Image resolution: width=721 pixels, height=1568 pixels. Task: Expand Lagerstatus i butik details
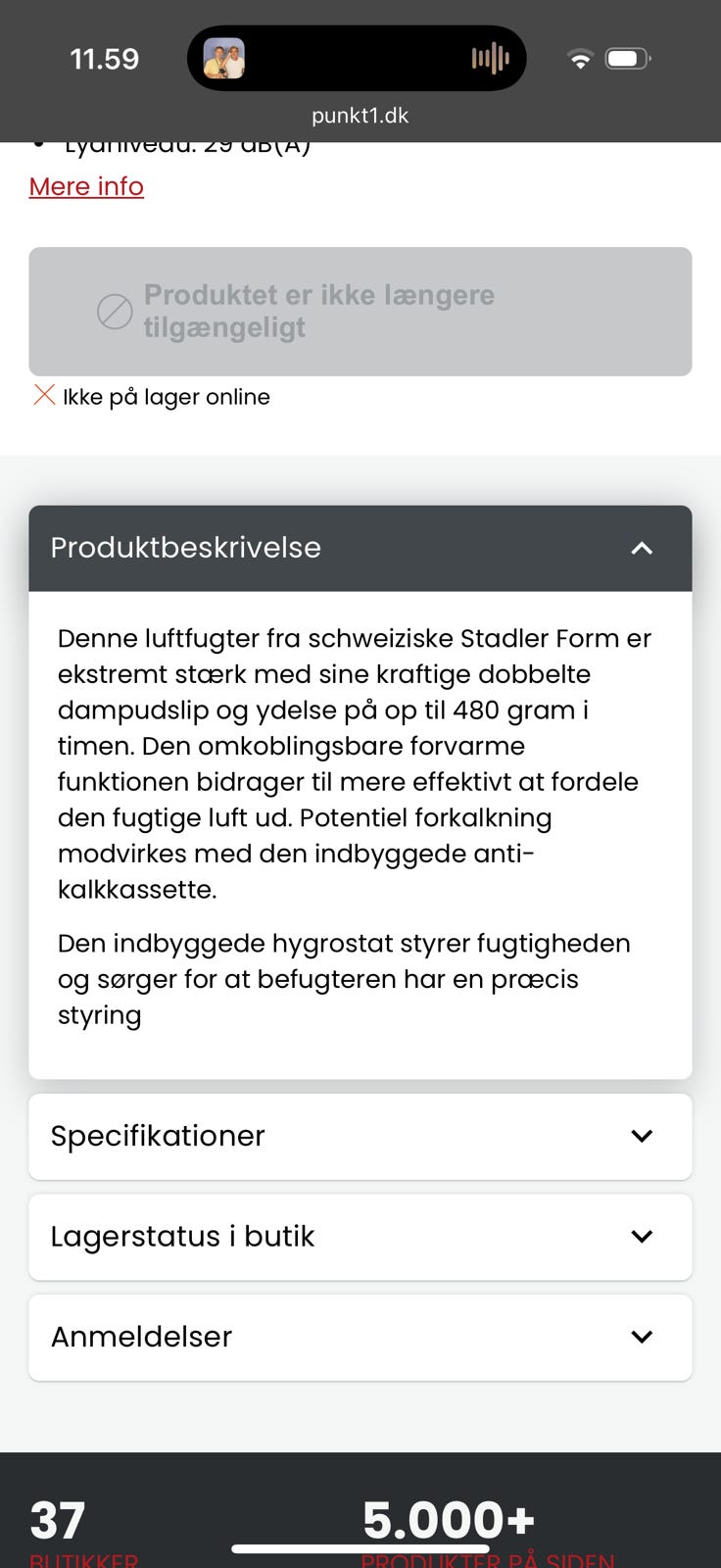(642, 1237)
